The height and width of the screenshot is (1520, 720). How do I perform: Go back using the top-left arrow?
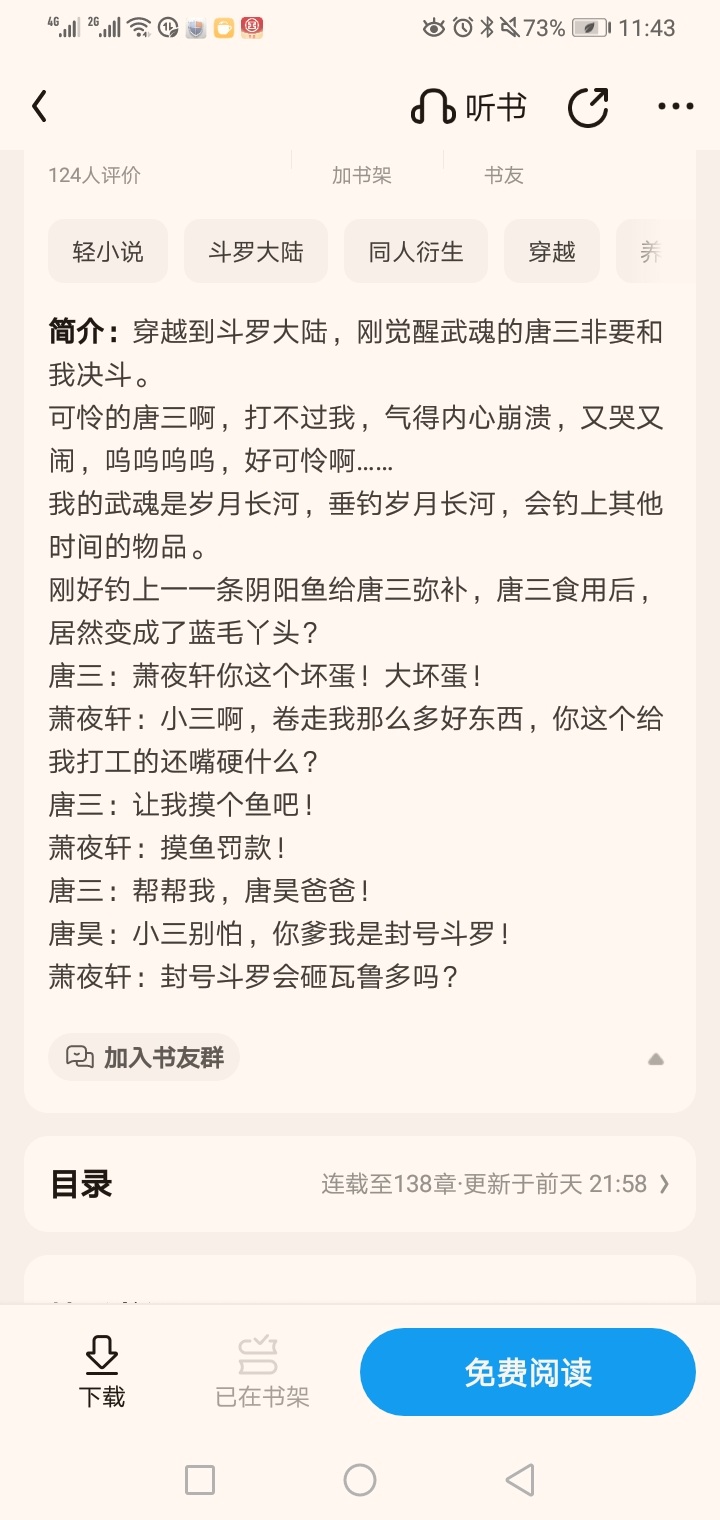pyautogui.click(x=40, y=107)
